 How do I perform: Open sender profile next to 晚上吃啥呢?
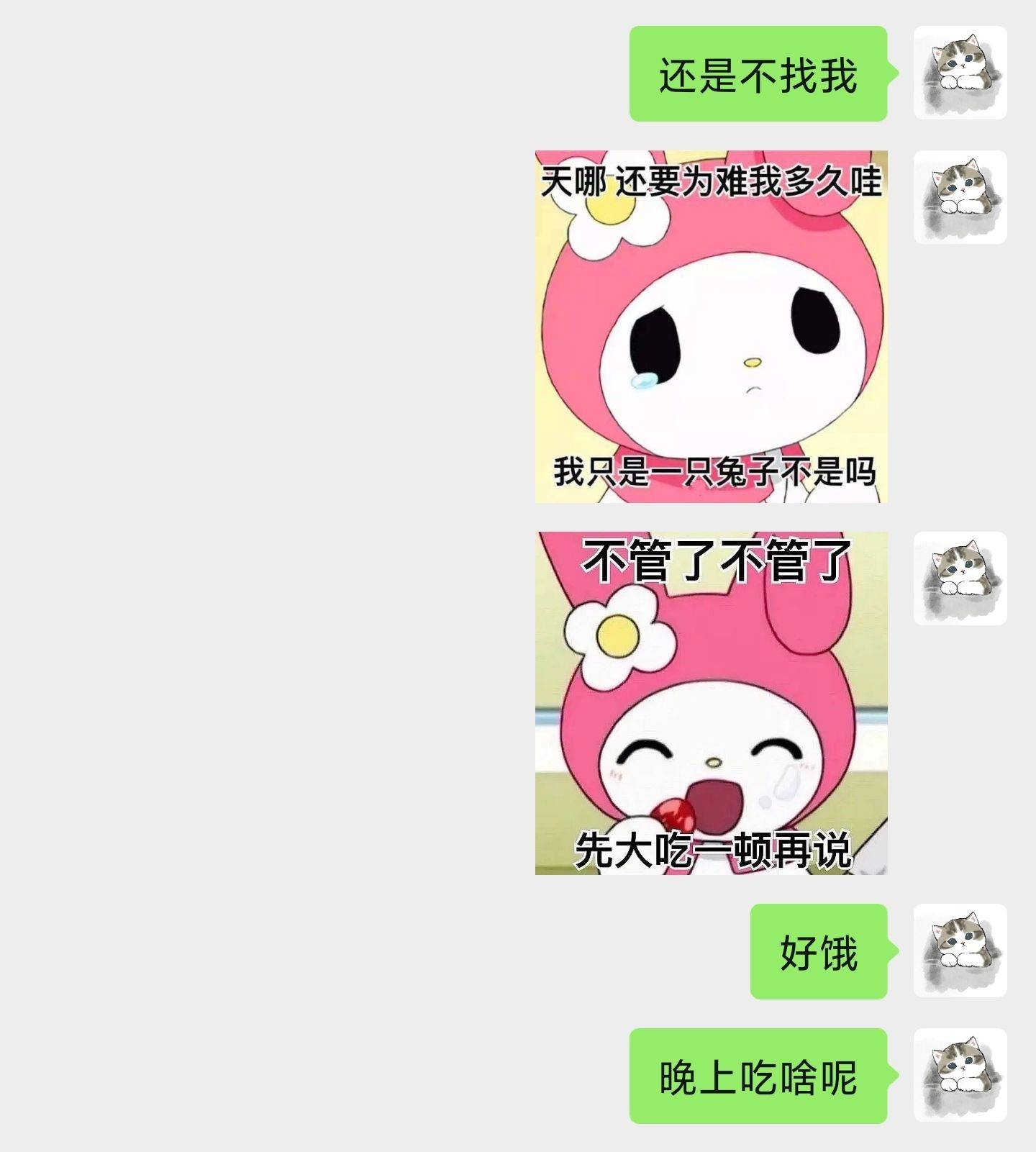[960, 1075]
